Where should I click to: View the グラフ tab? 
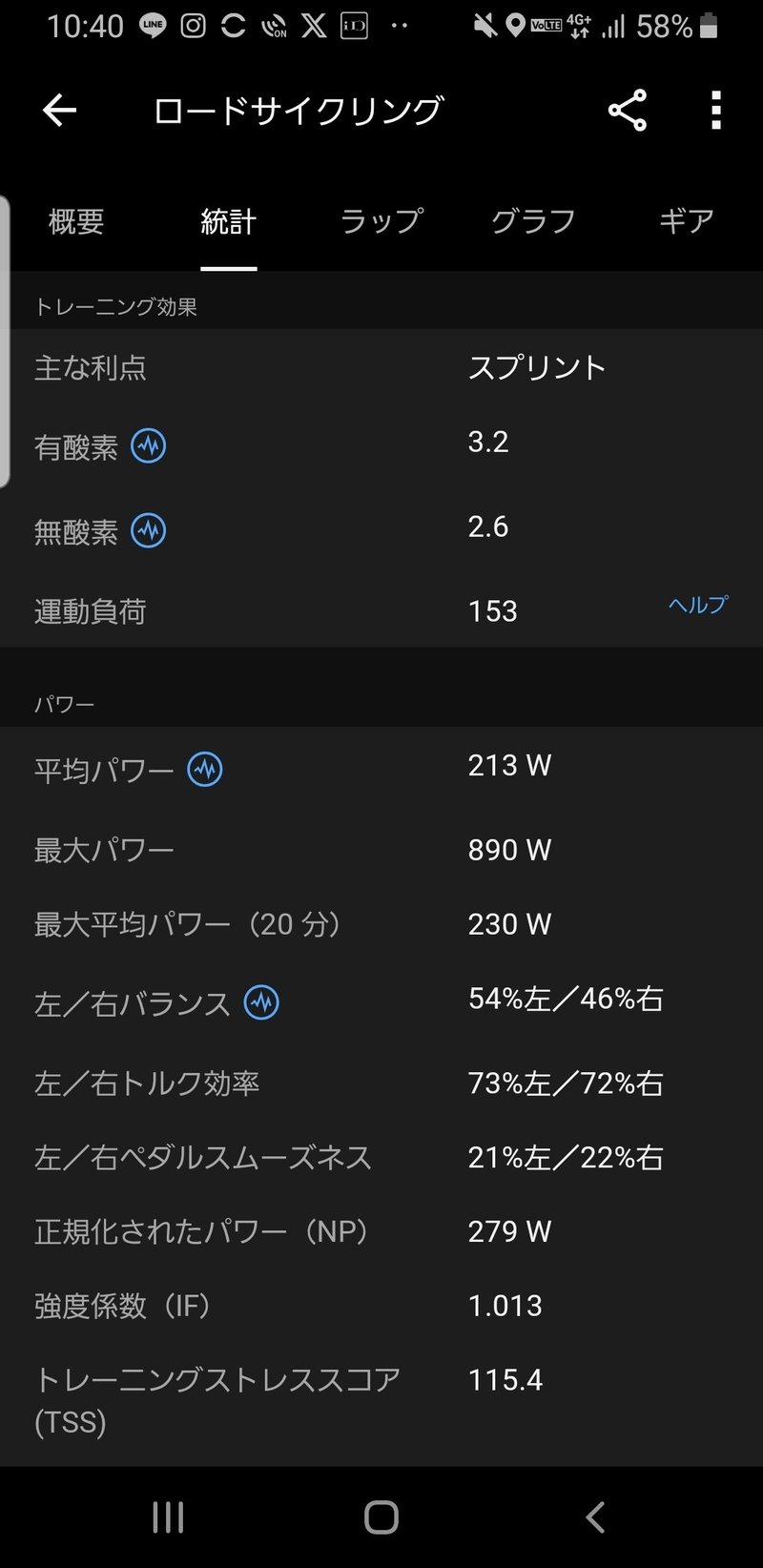point(532,222)
